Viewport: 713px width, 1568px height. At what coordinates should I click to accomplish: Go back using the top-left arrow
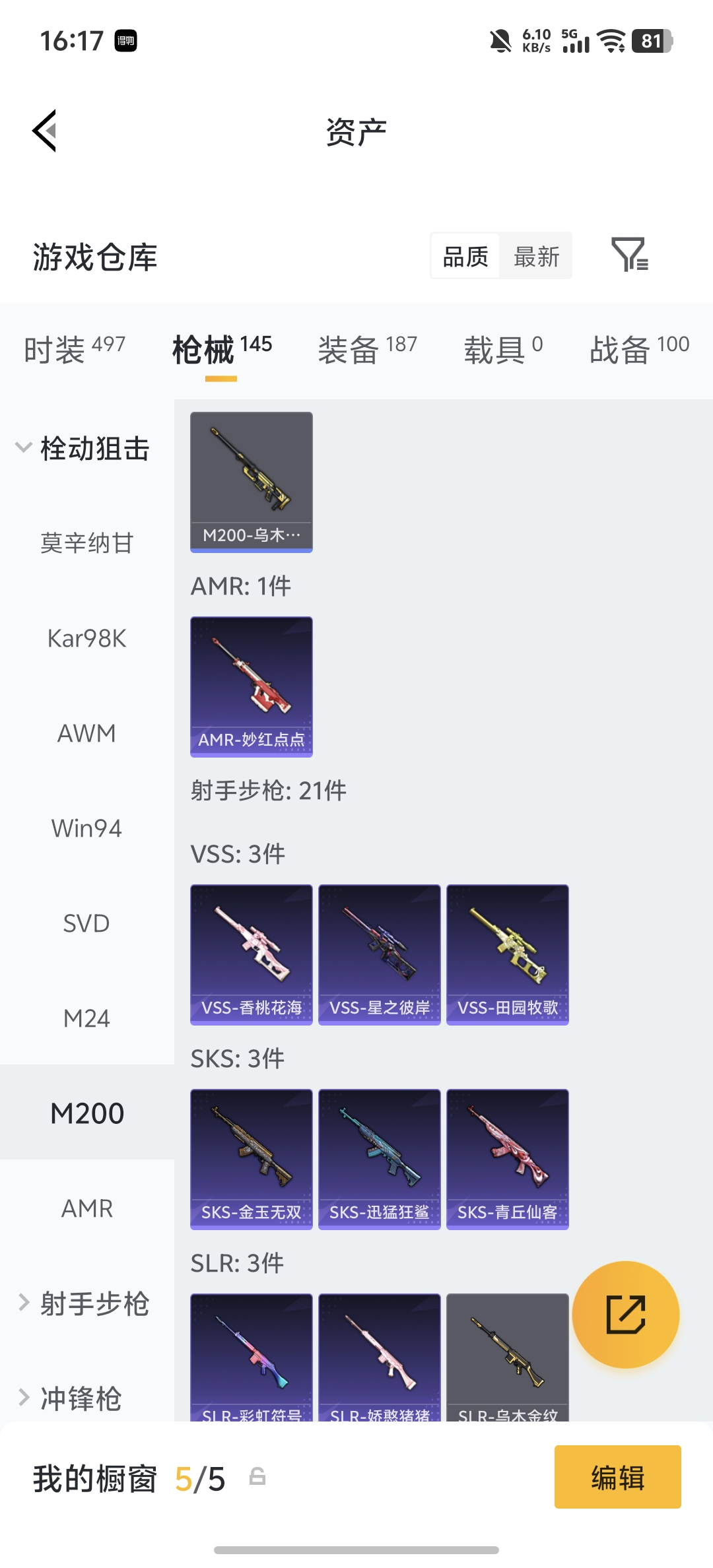[45, 131]
